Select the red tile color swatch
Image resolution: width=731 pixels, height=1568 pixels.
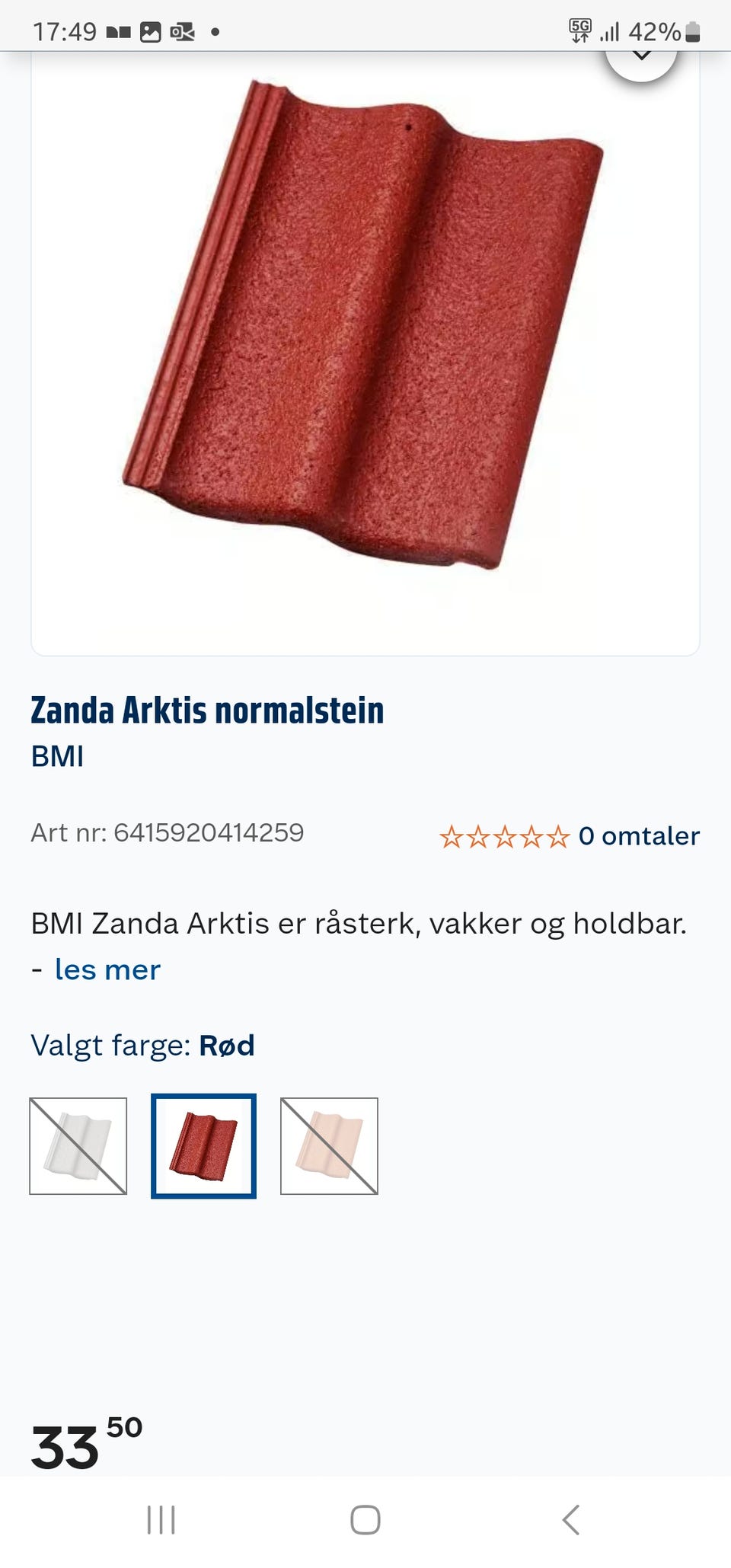click(203, 1146)
